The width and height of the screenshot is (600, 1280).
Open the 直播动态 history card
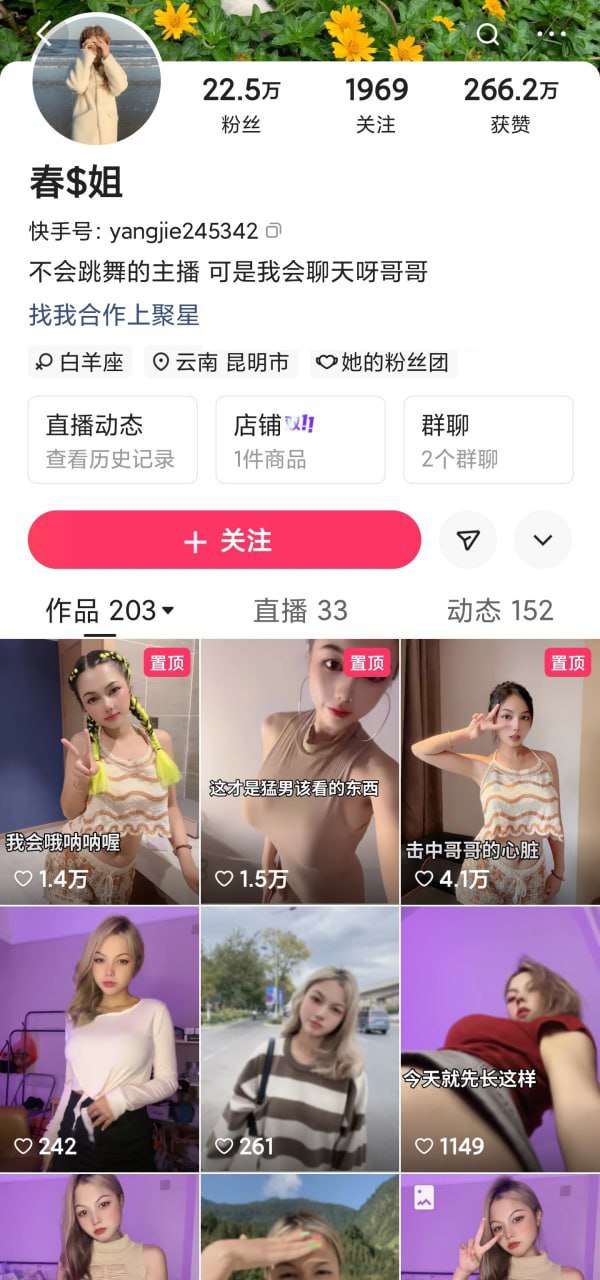point(112,440)
